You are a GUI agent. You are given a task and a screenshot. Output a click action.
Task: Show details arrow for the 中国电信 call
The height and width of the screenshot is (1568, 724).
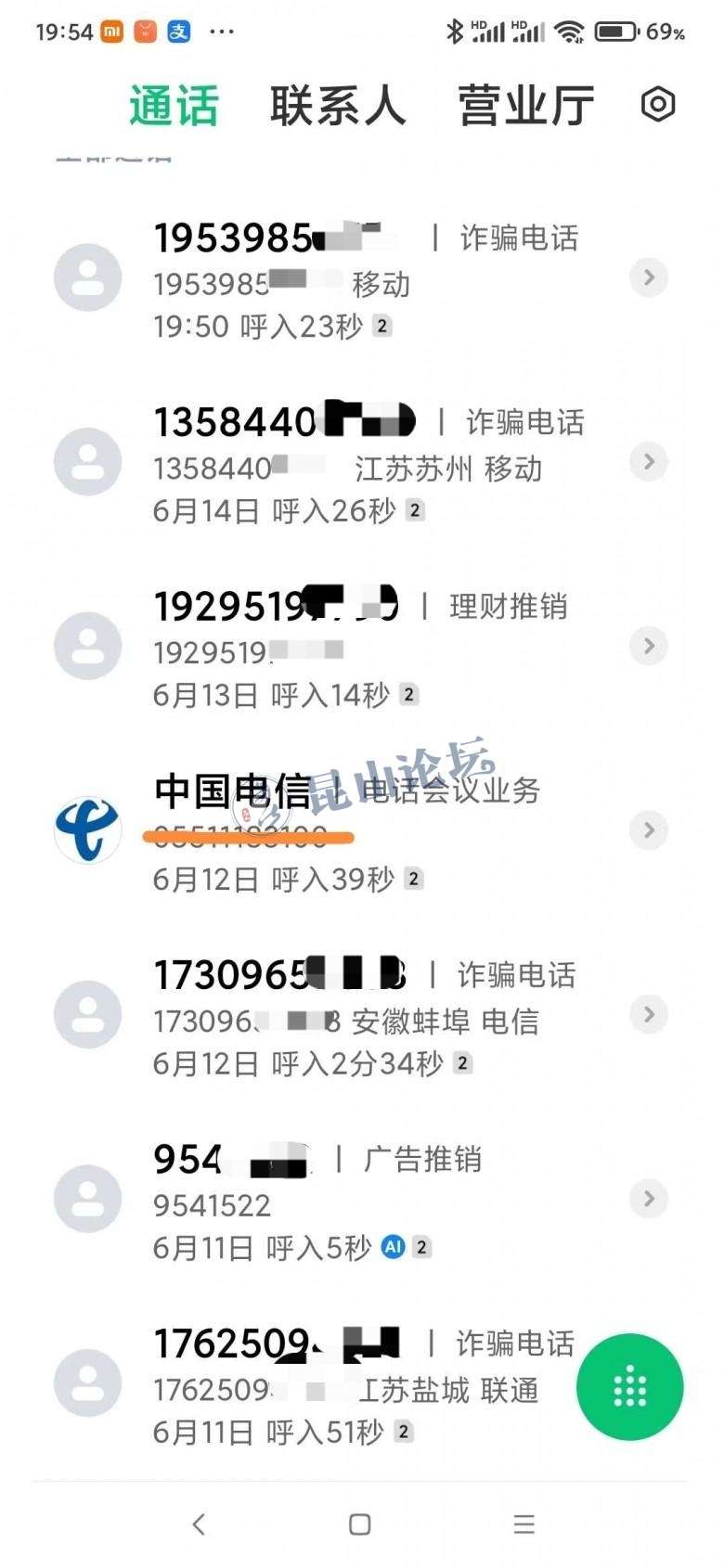[x=649, y=829]
